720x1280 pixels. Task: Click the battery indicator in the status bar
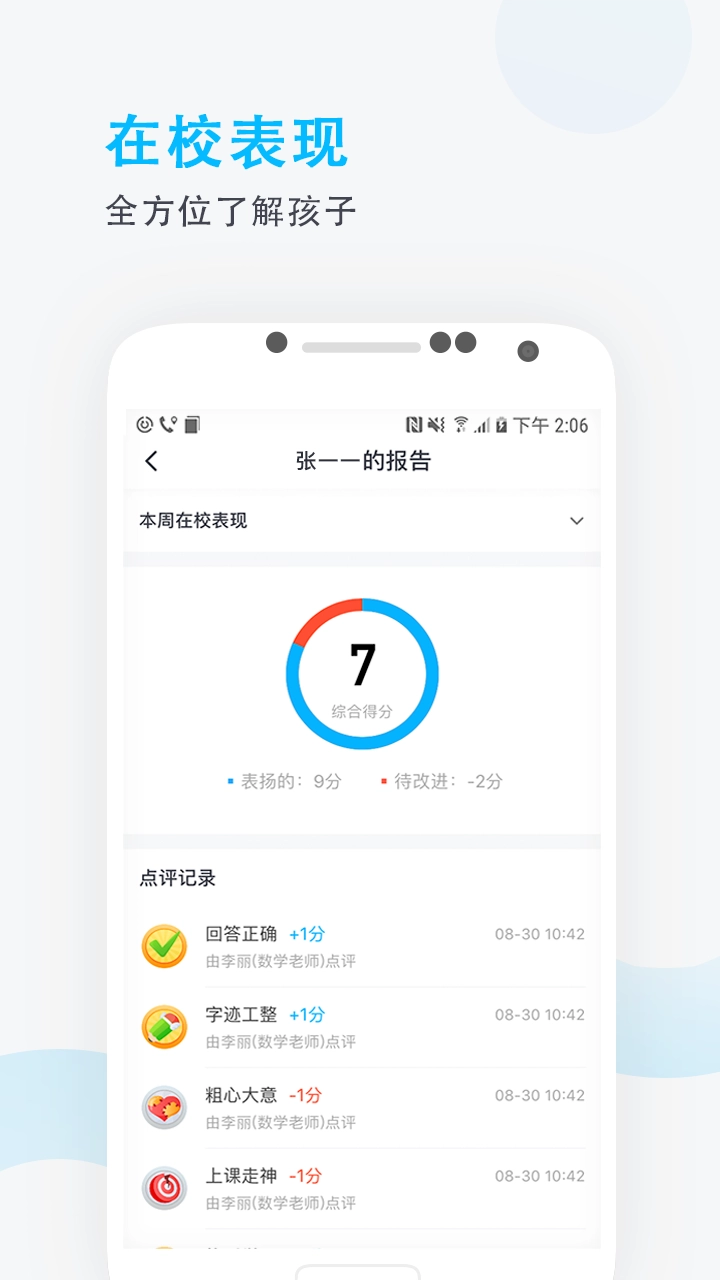click(x=501, y=424)
